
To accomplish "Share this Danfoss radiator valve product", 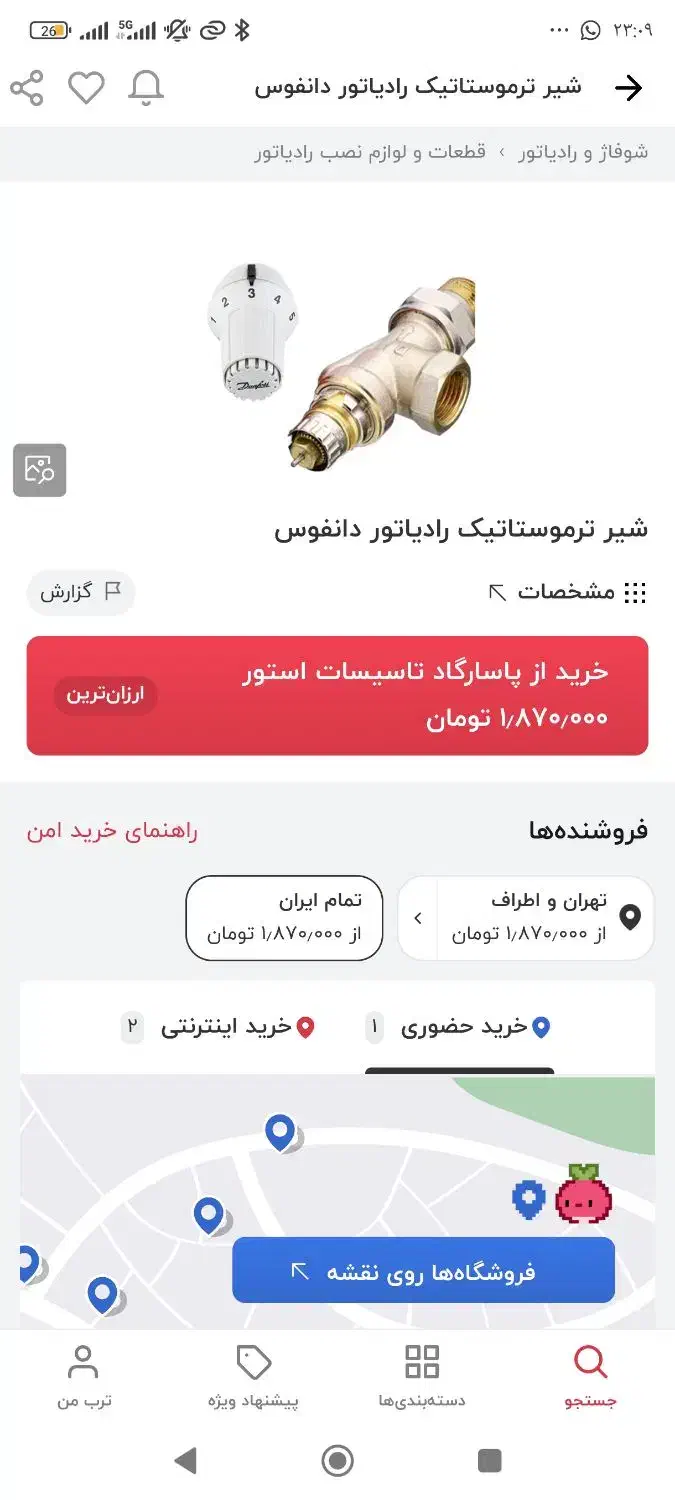I will [27, 88].
